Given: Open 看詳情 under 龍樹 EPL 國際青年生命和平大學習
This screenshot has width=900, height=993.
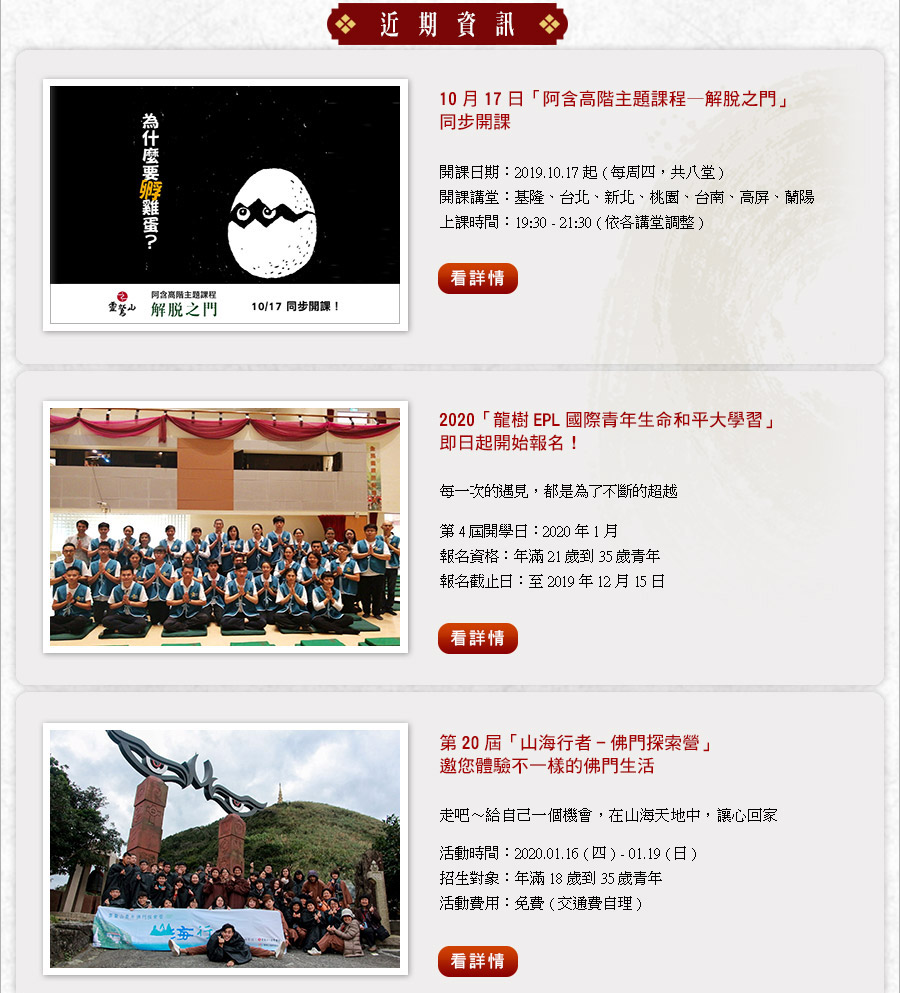Looking at the screenshot, I should (x=478, y=638).
